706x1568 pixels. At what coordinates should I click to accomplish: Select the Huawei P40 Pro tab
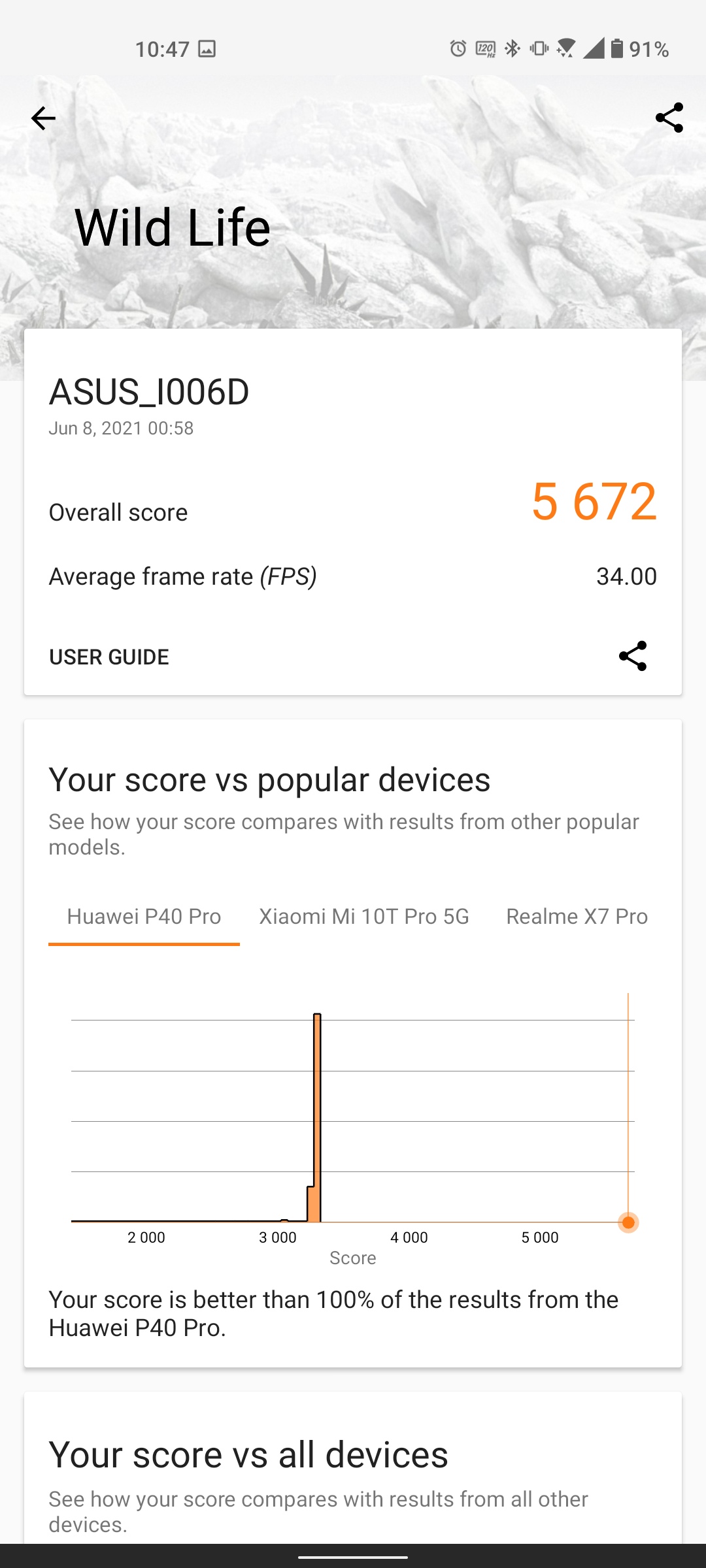pos(144,916)
